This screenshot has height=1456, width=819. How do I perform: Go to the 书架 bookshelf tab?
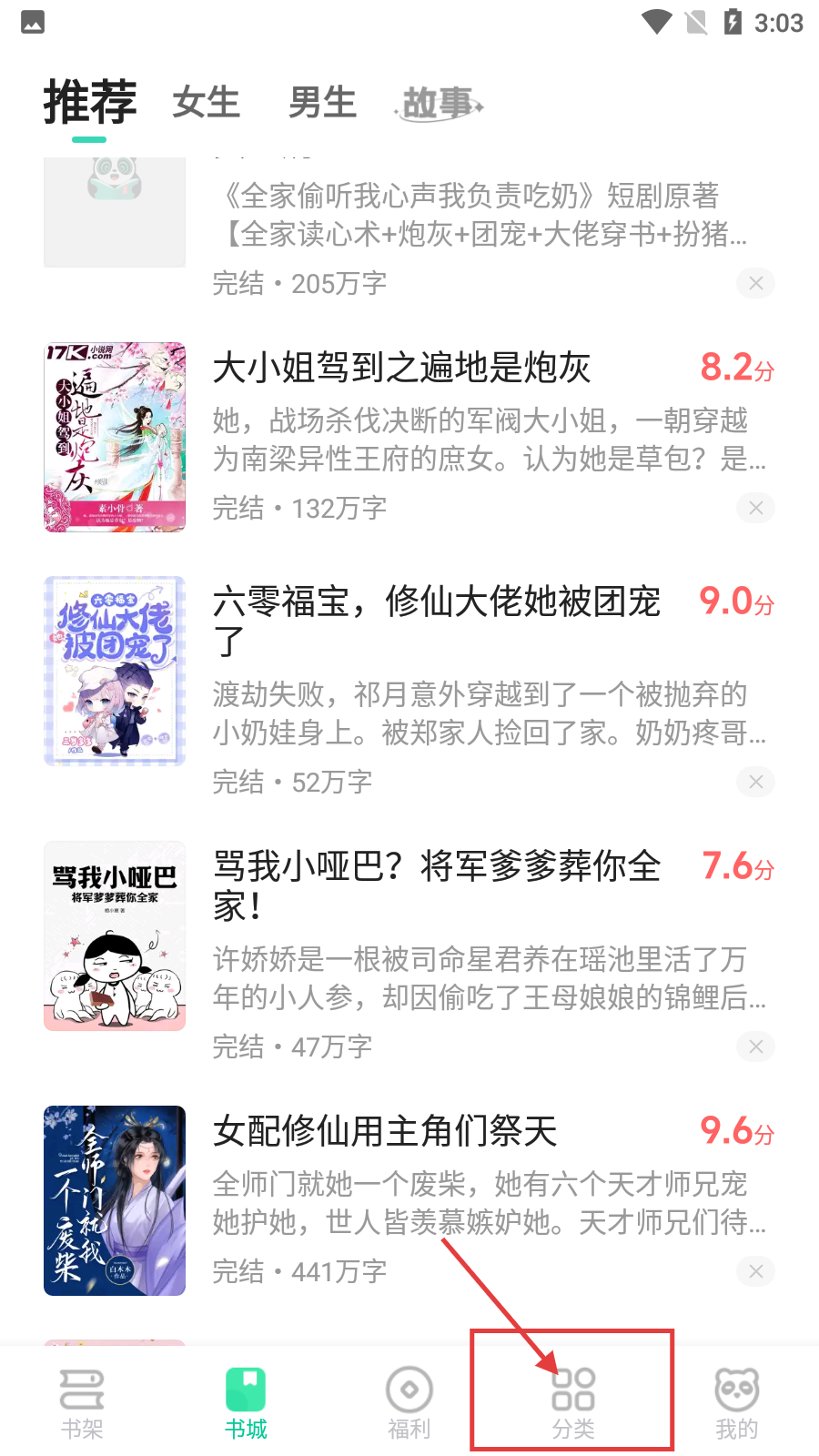coord(82,1403)
